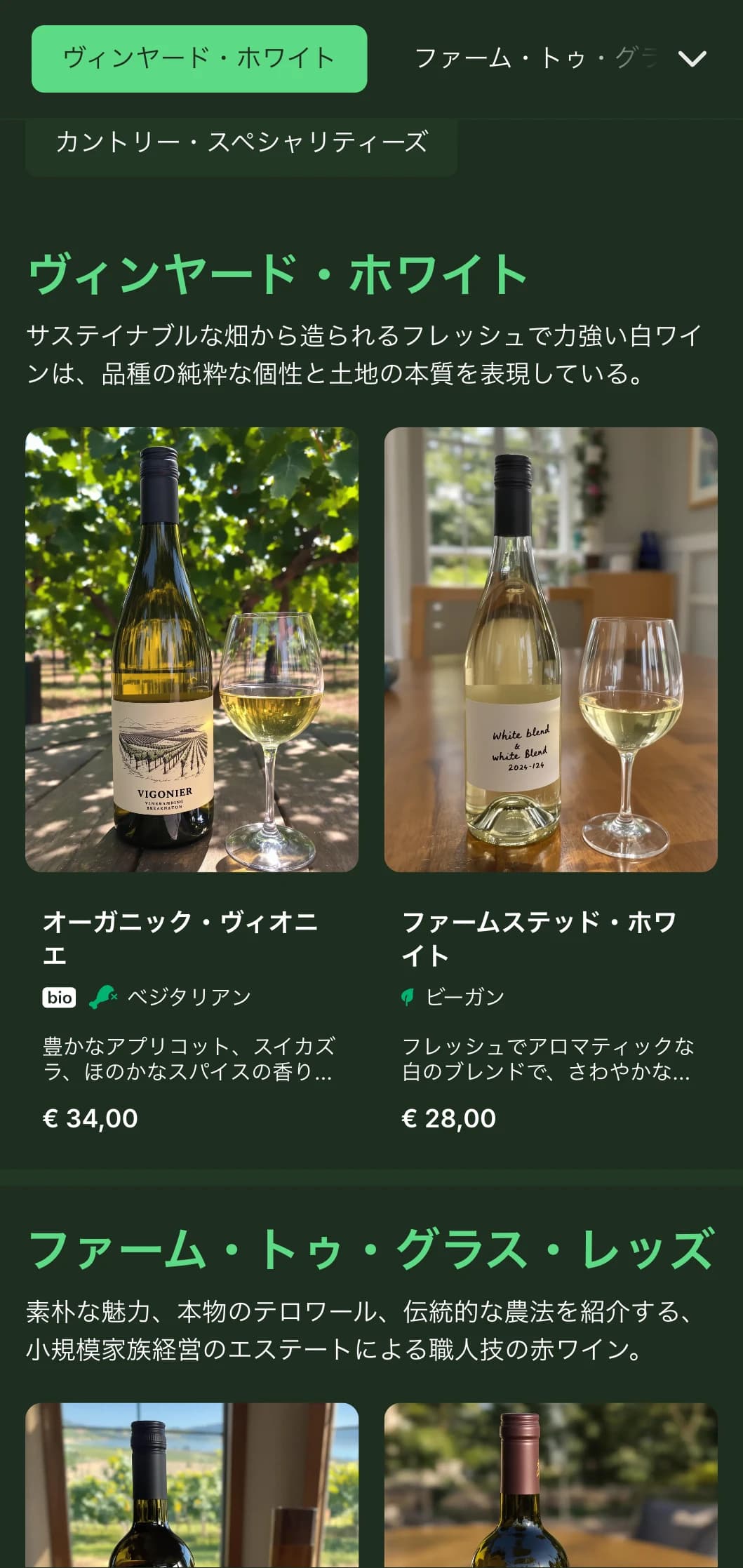Switch to the ファーム・トゥ・グラス tab

point(535,59)
